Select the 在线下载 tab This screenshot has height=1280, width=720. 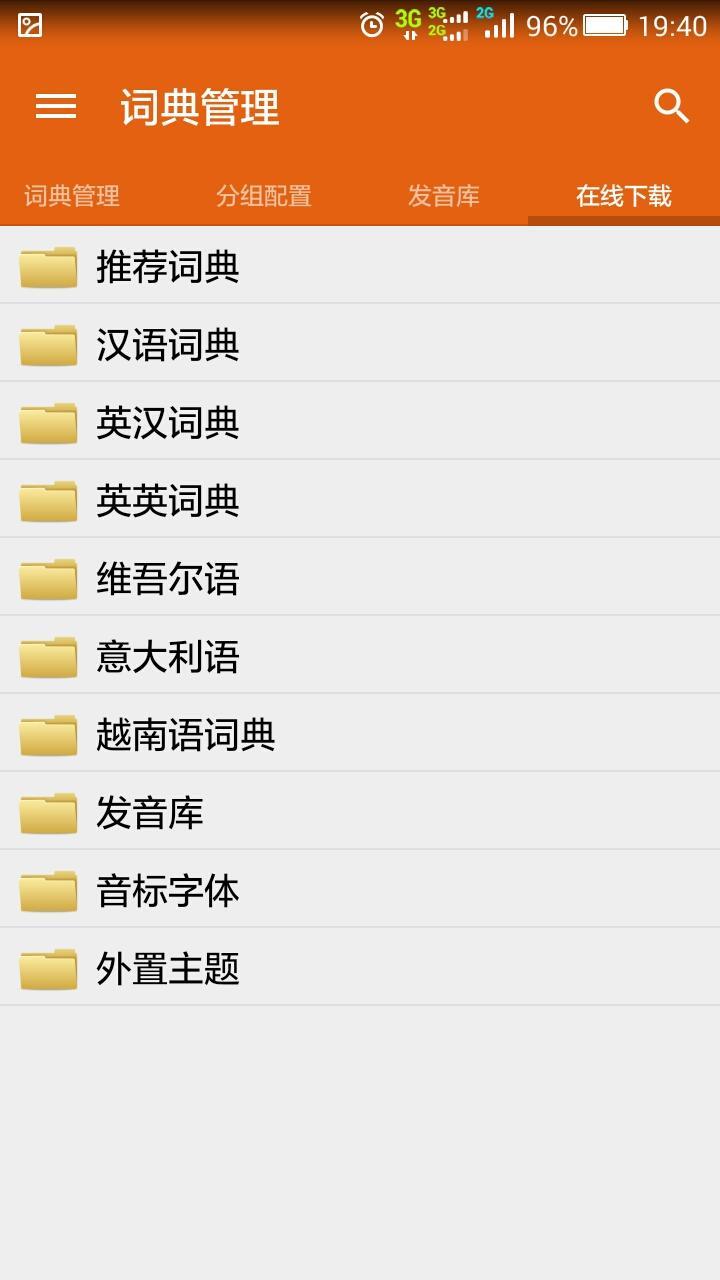pyautogui.click(x=623, y=195)
